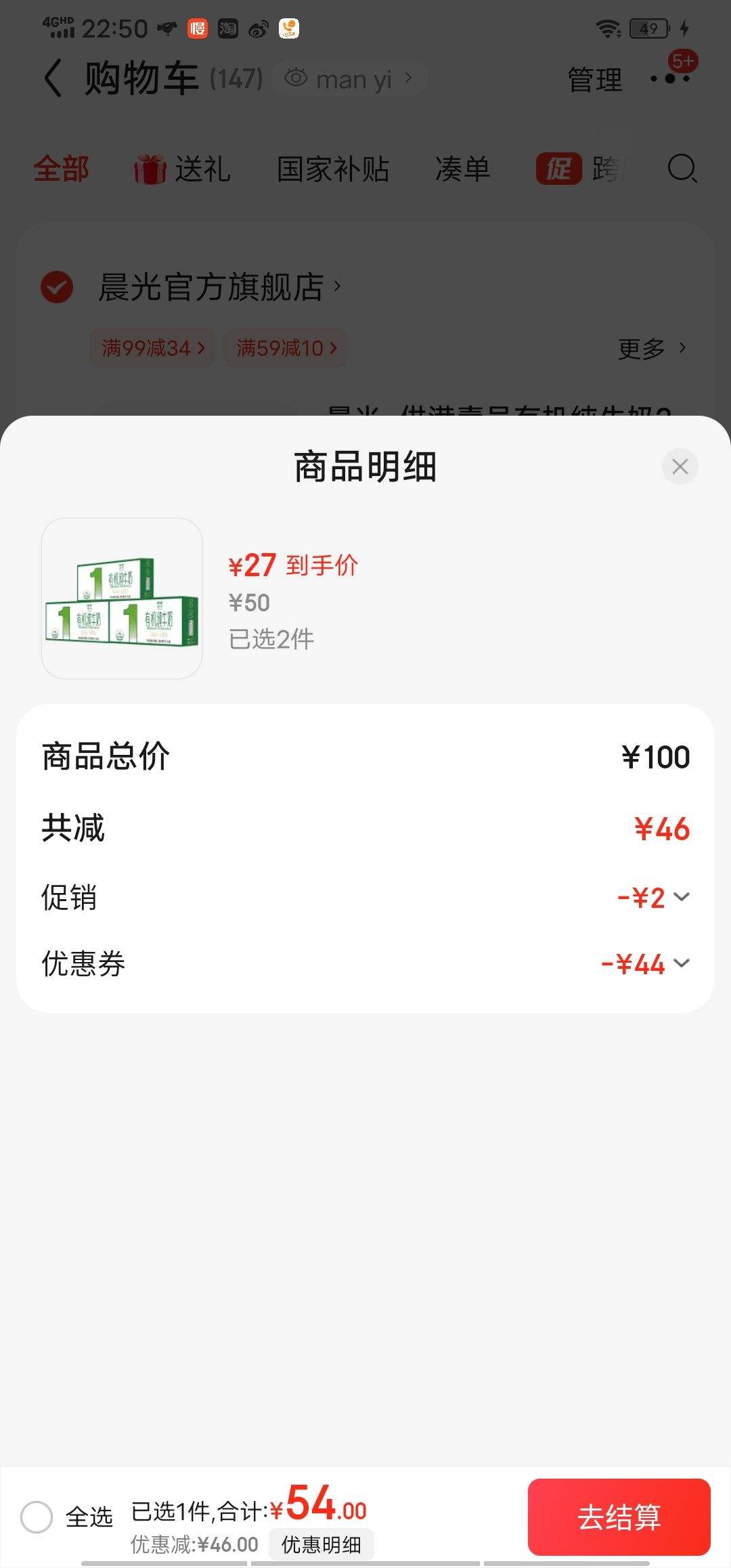Close the 商品明细 popup with the X
Image resolution: width=731 pixels, height=1568 pixels.
(x=680, y=467)
